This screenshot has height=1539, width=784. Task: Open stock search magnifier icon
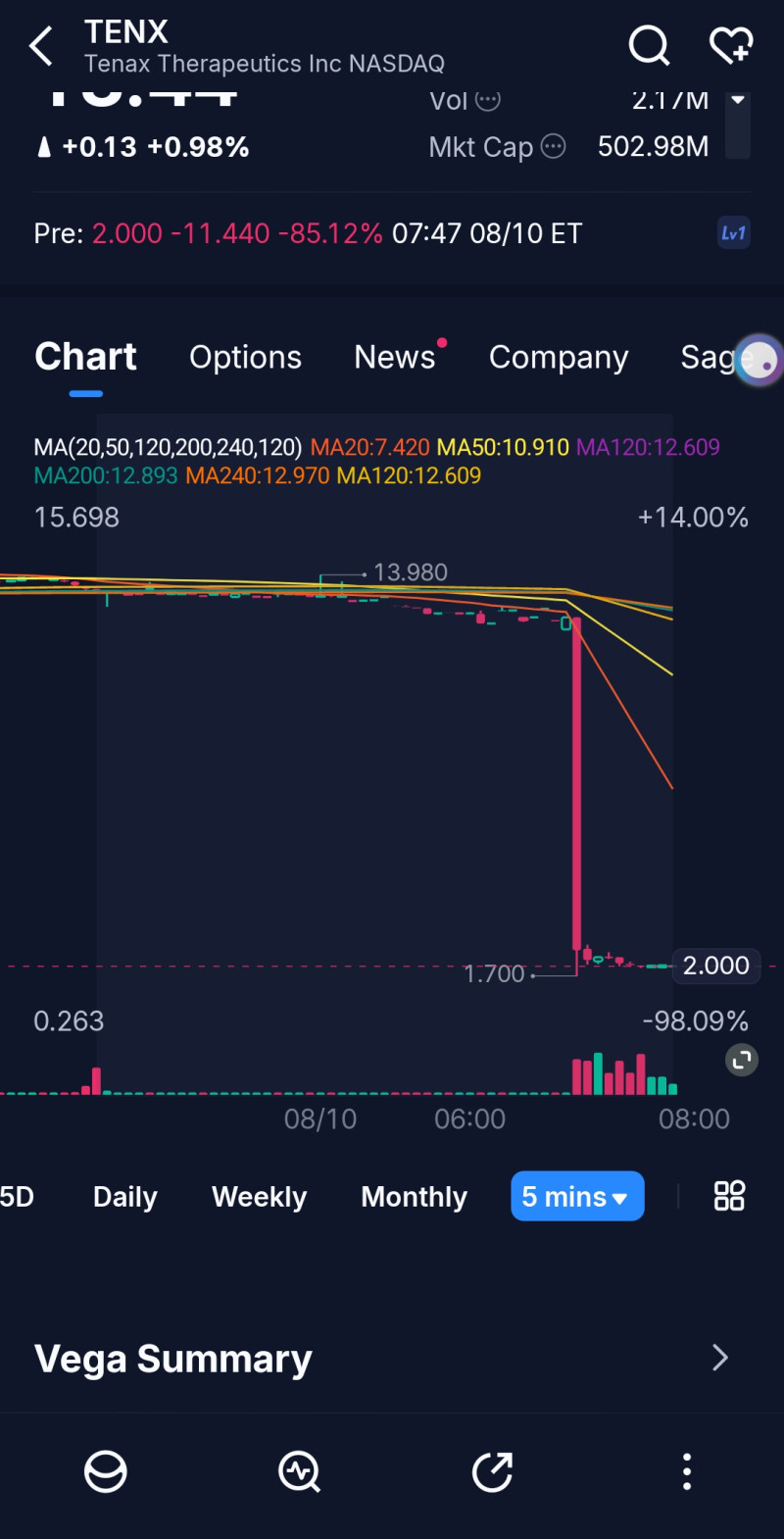pos(649,45)
